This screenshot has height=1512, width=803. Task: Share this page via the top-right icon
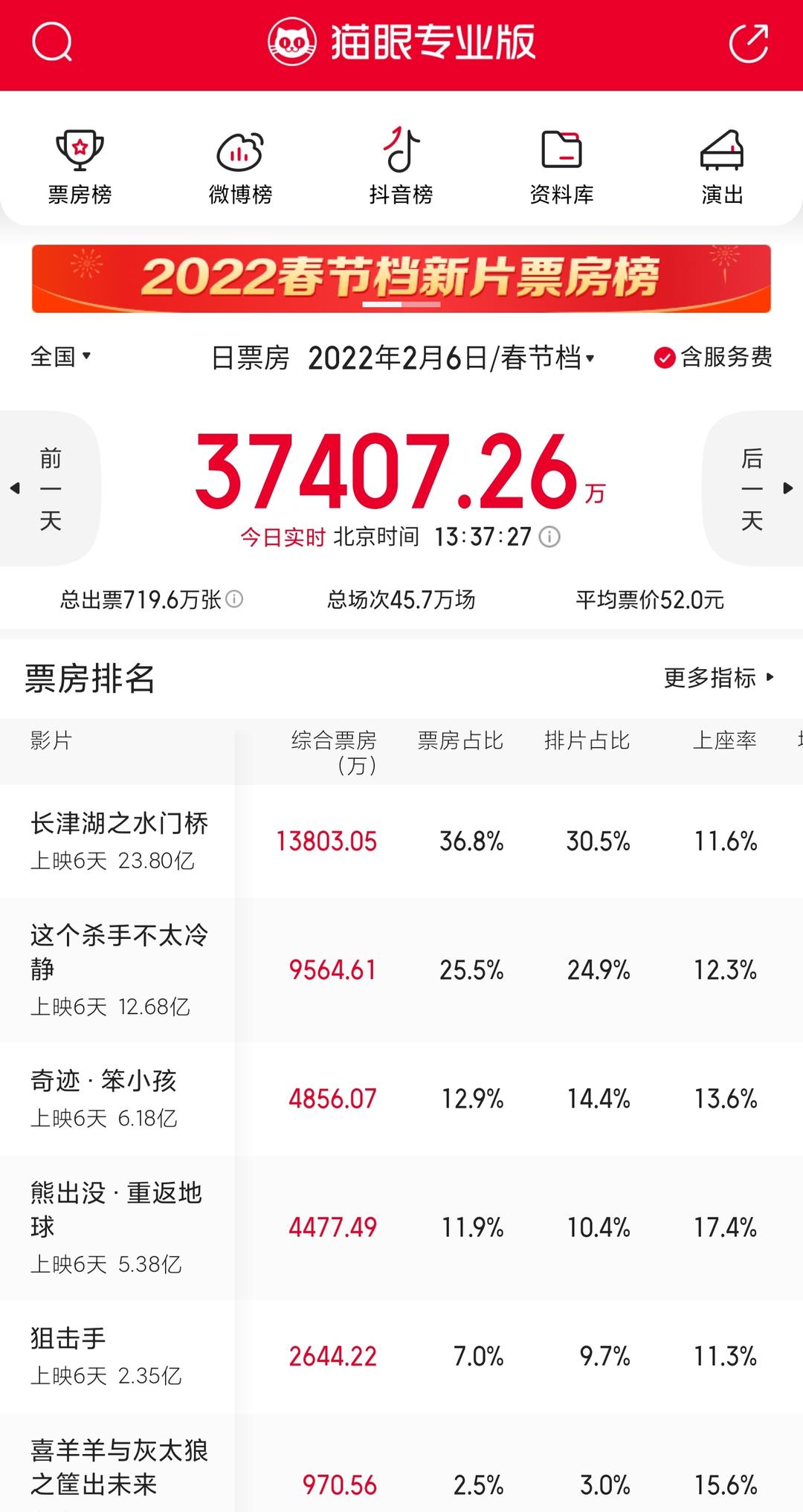click(748, 43)
